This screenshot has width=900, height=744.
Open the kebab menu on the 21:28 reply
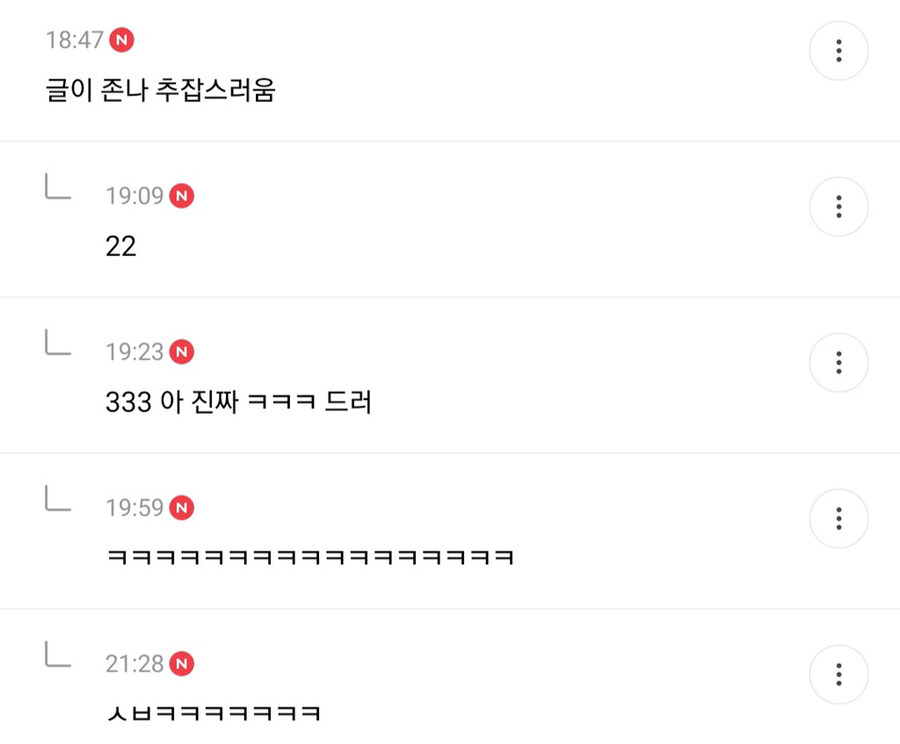tap(838, 674)
